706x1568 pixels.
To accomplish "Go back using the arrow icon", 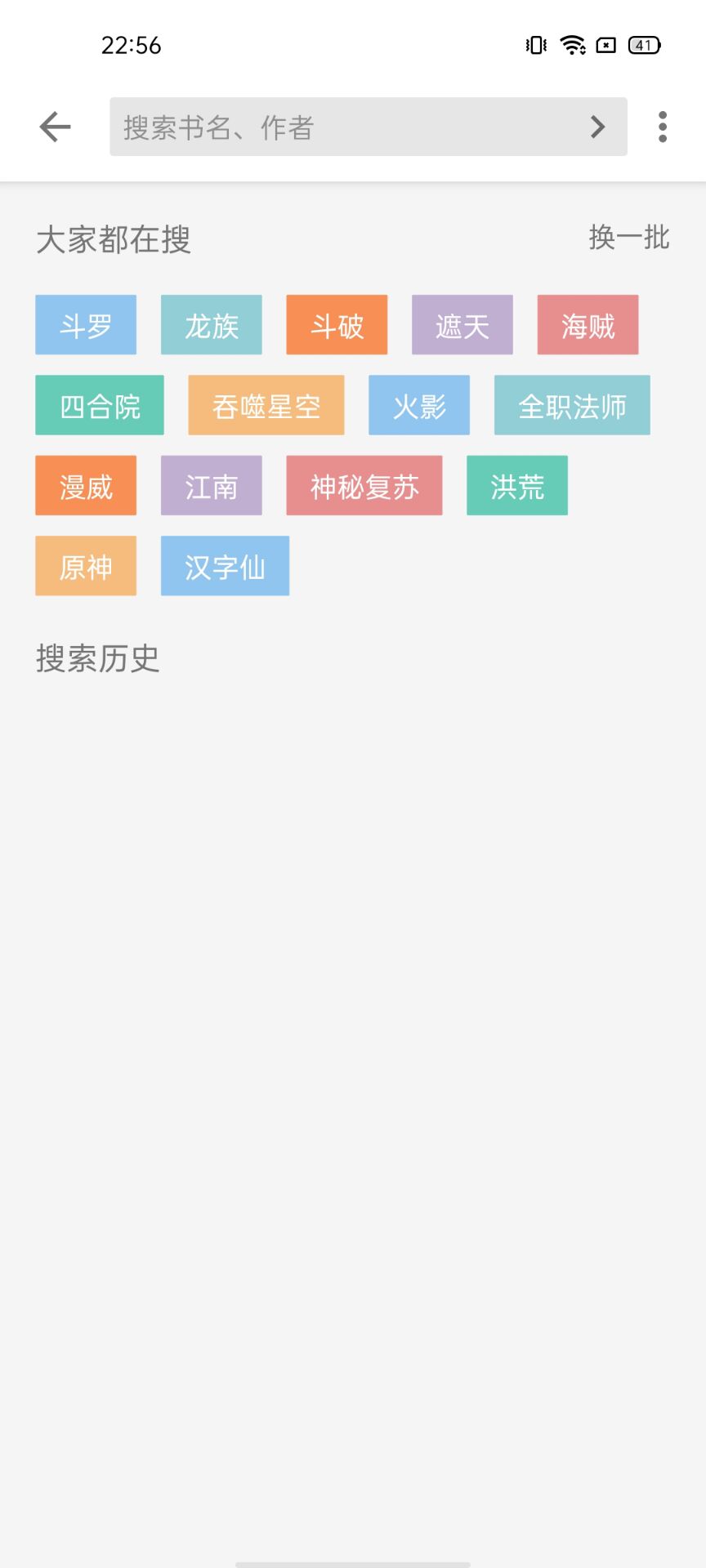I will 55,127.
